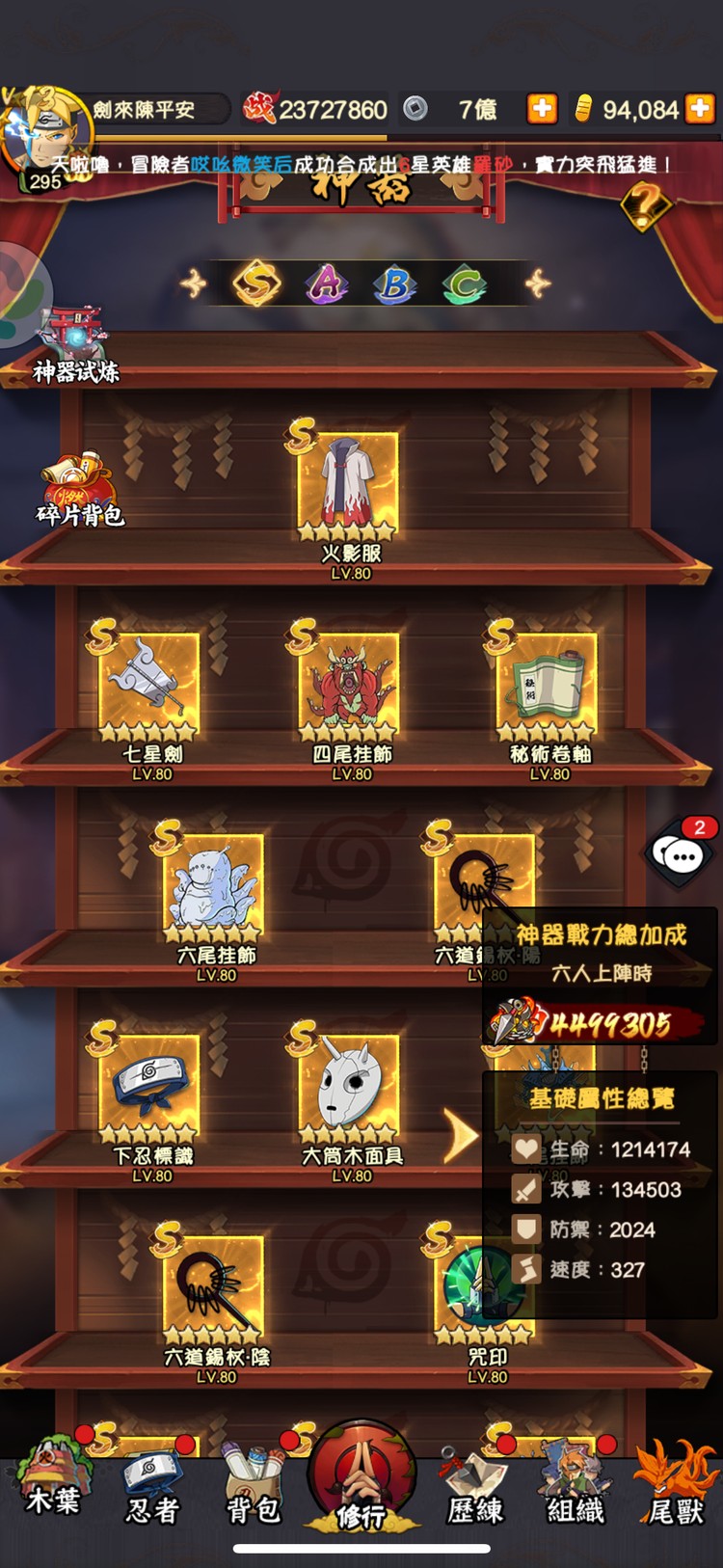Open the question mark help icon
Image resolution: width=723 pixels, height=1568 pixels.
(x=644, y=204)
